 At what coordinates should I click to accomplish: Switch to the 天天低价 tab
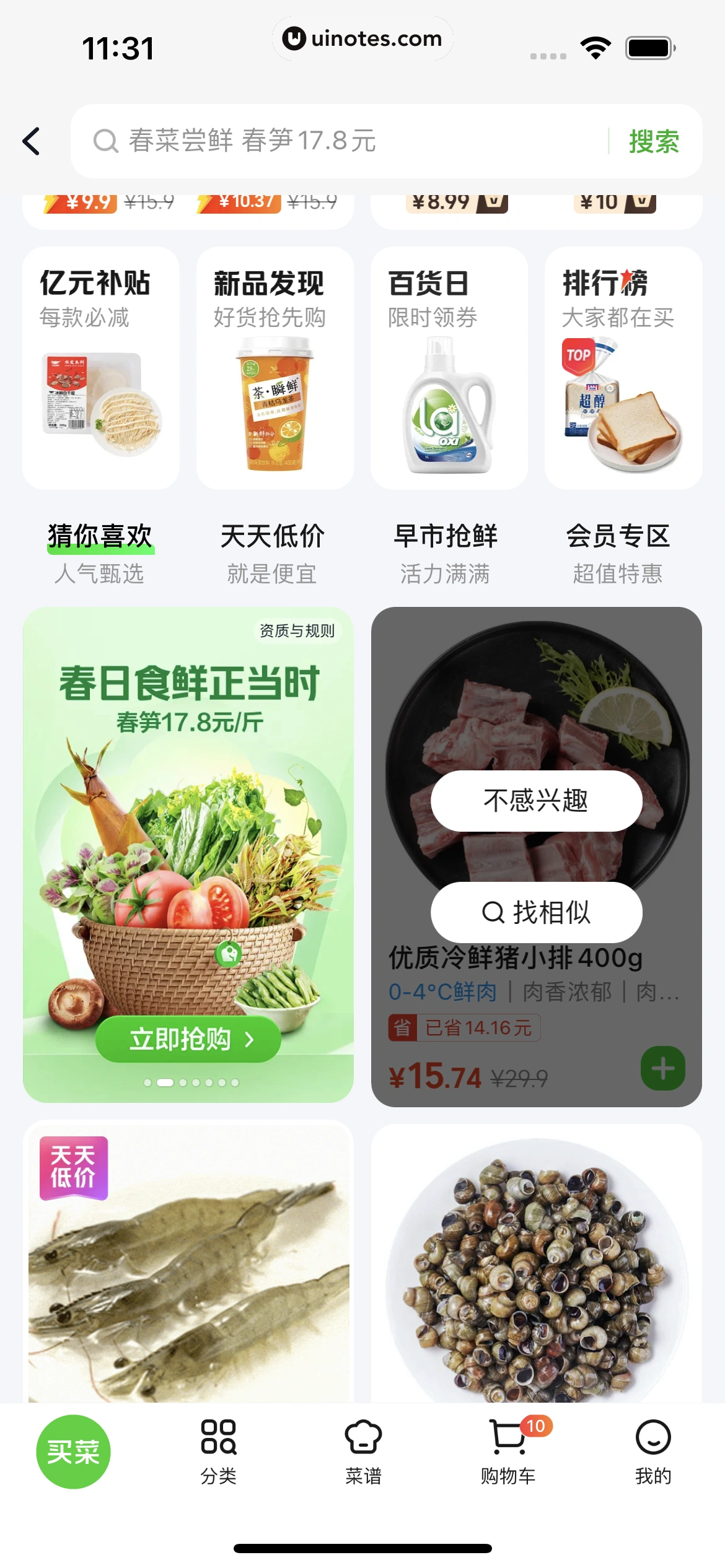[272, 552]
